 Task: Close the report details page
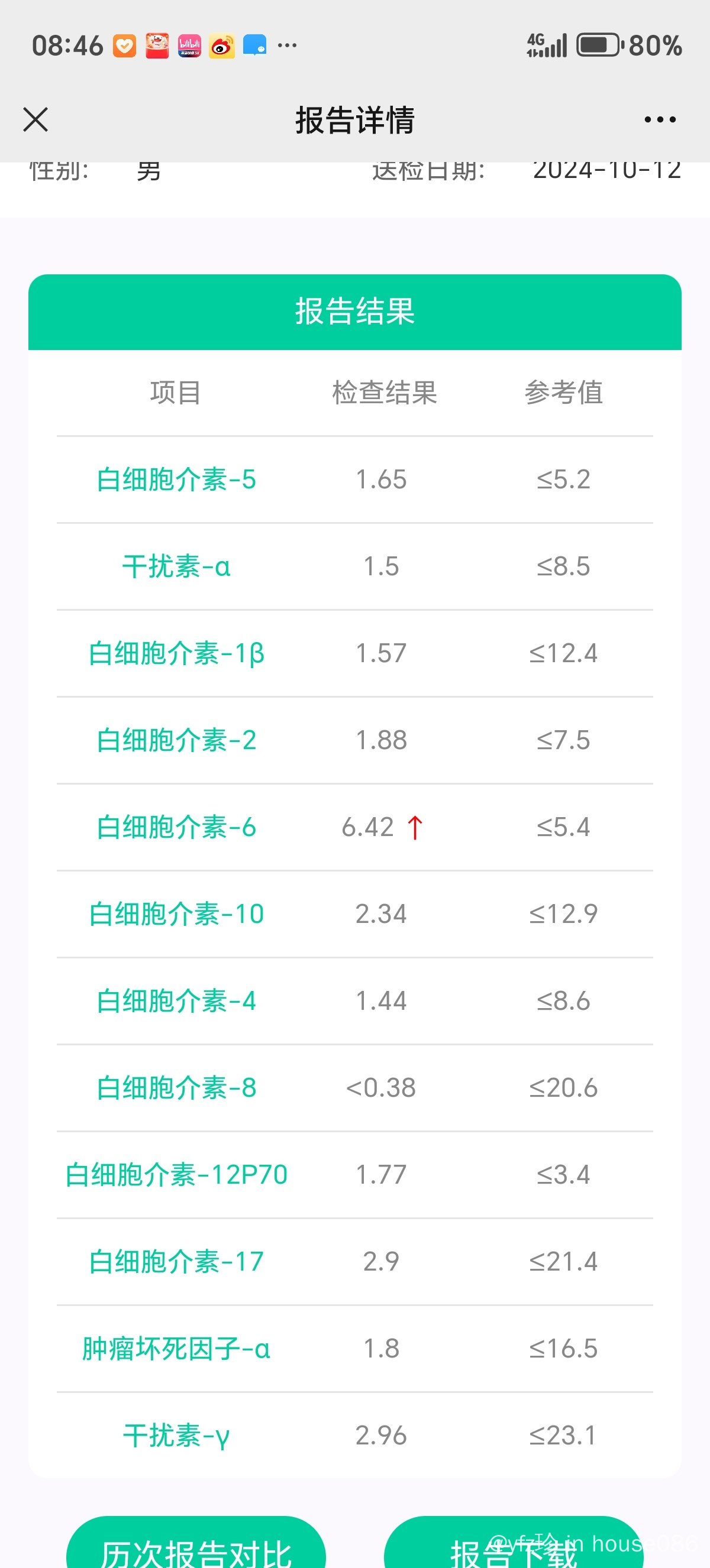point(35,119)
